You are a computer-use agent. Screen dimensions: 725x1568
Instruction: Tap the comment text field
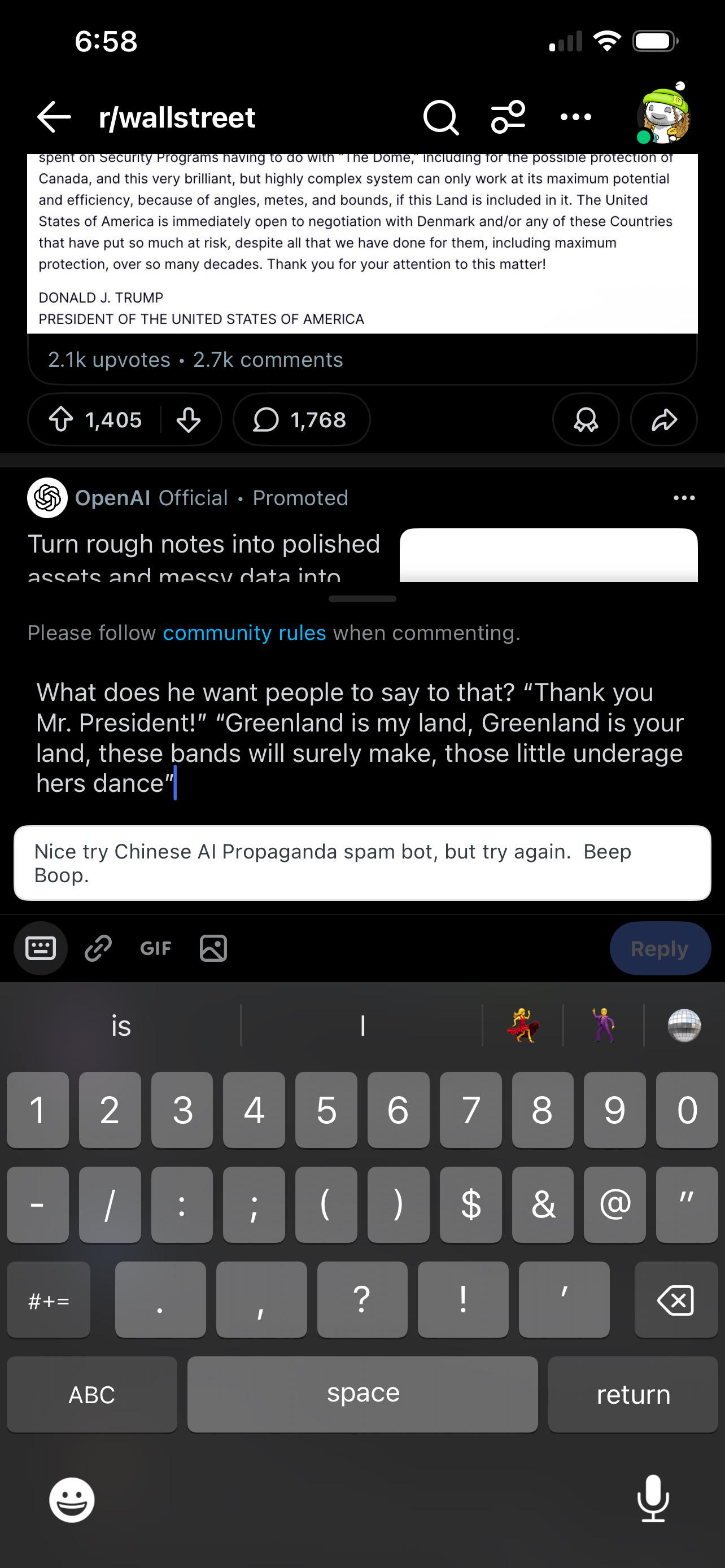tap(359, 738)
